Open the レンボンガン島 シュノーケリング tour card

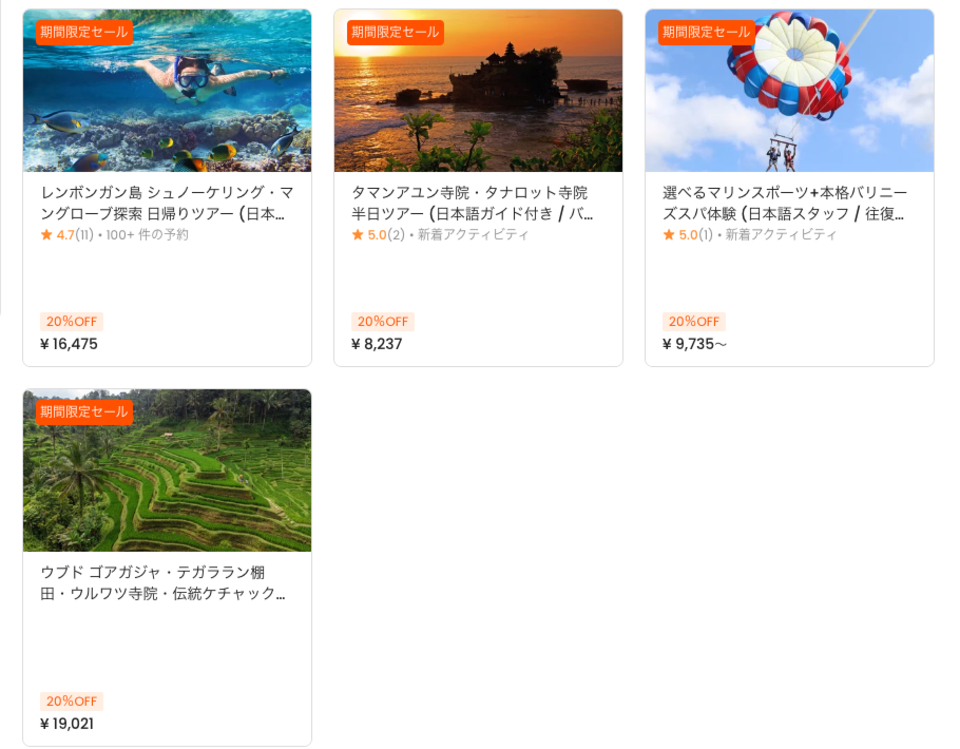pyautogui.click(x=167, y=202)
